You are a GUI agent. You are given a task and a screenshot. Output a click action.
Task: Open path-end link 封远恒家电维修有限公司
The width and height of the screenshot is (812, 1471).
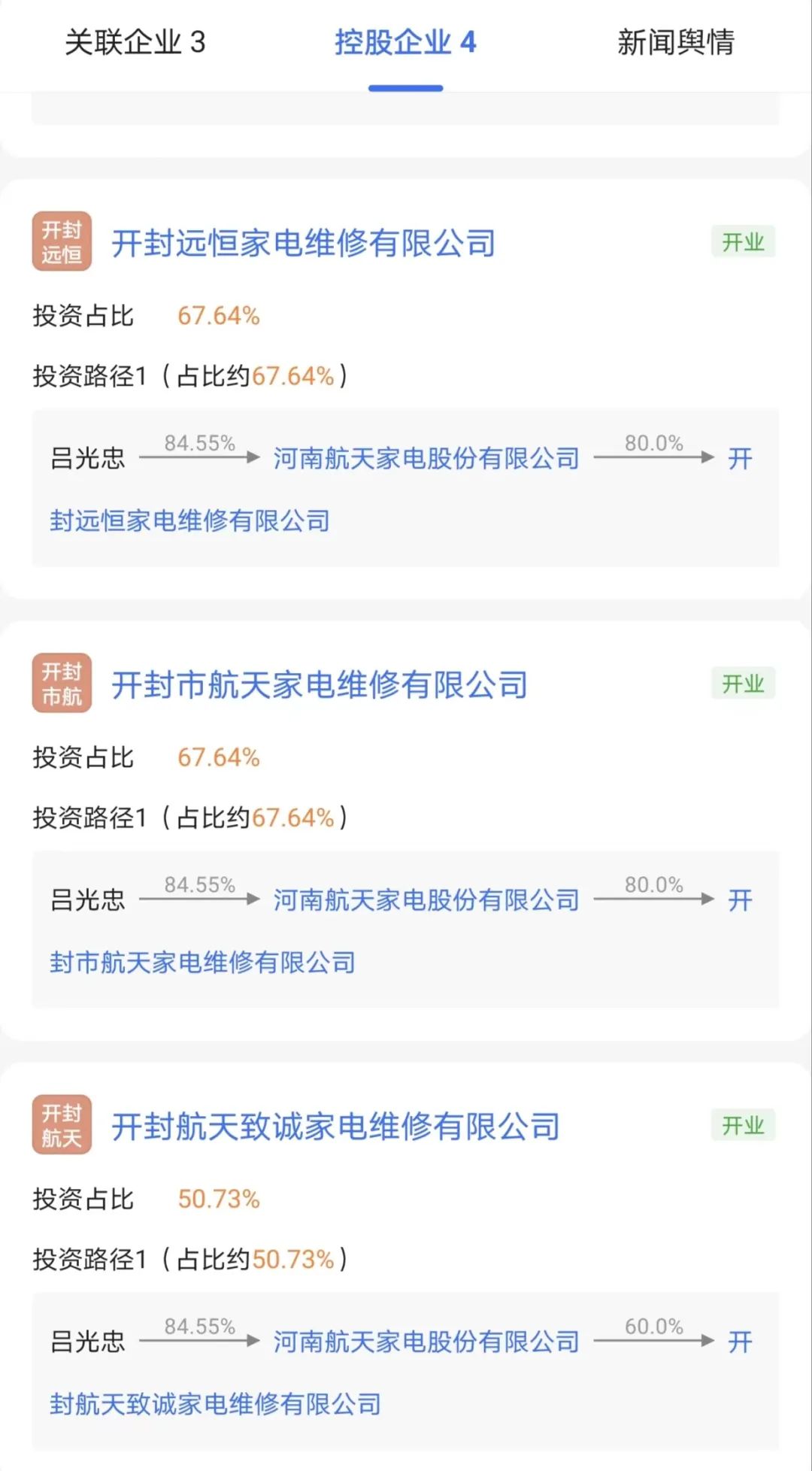tap(190, 520)
